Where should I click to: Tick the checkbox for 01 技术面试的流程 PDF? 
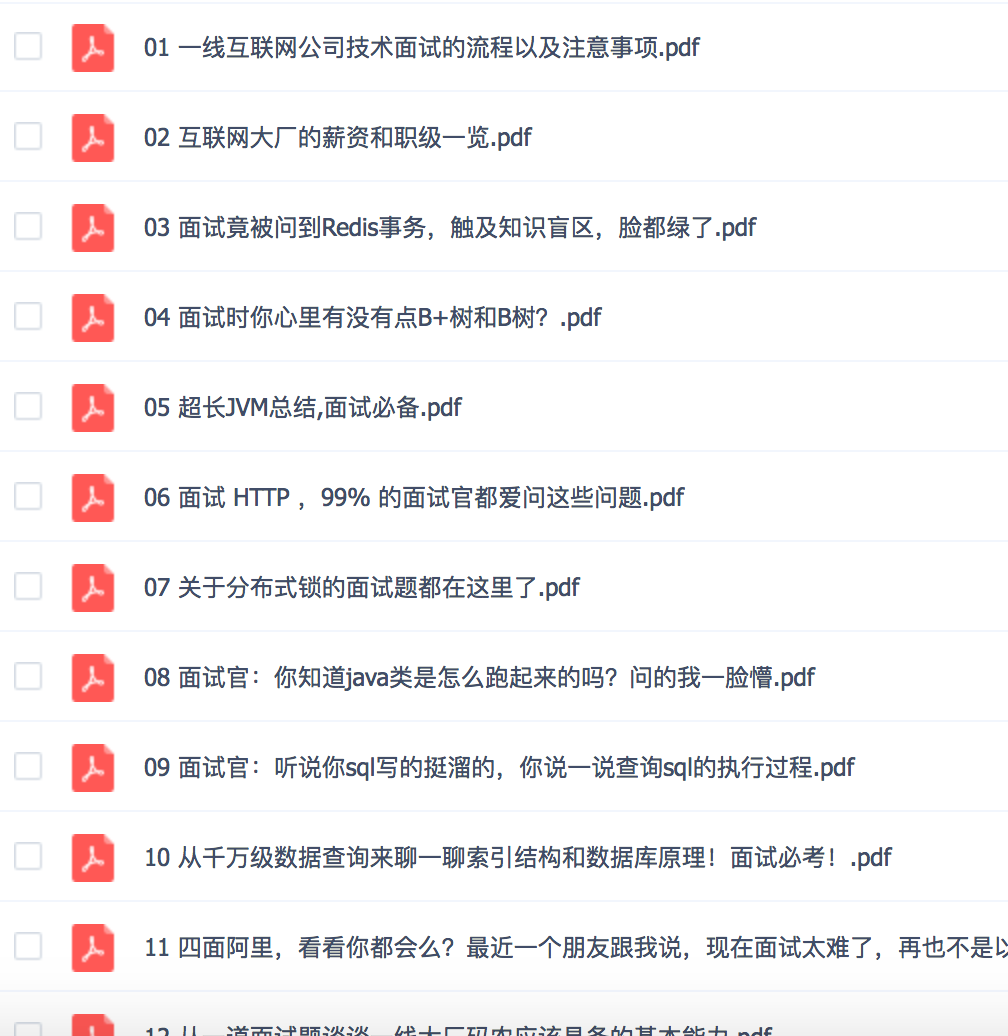pos(28,47)
